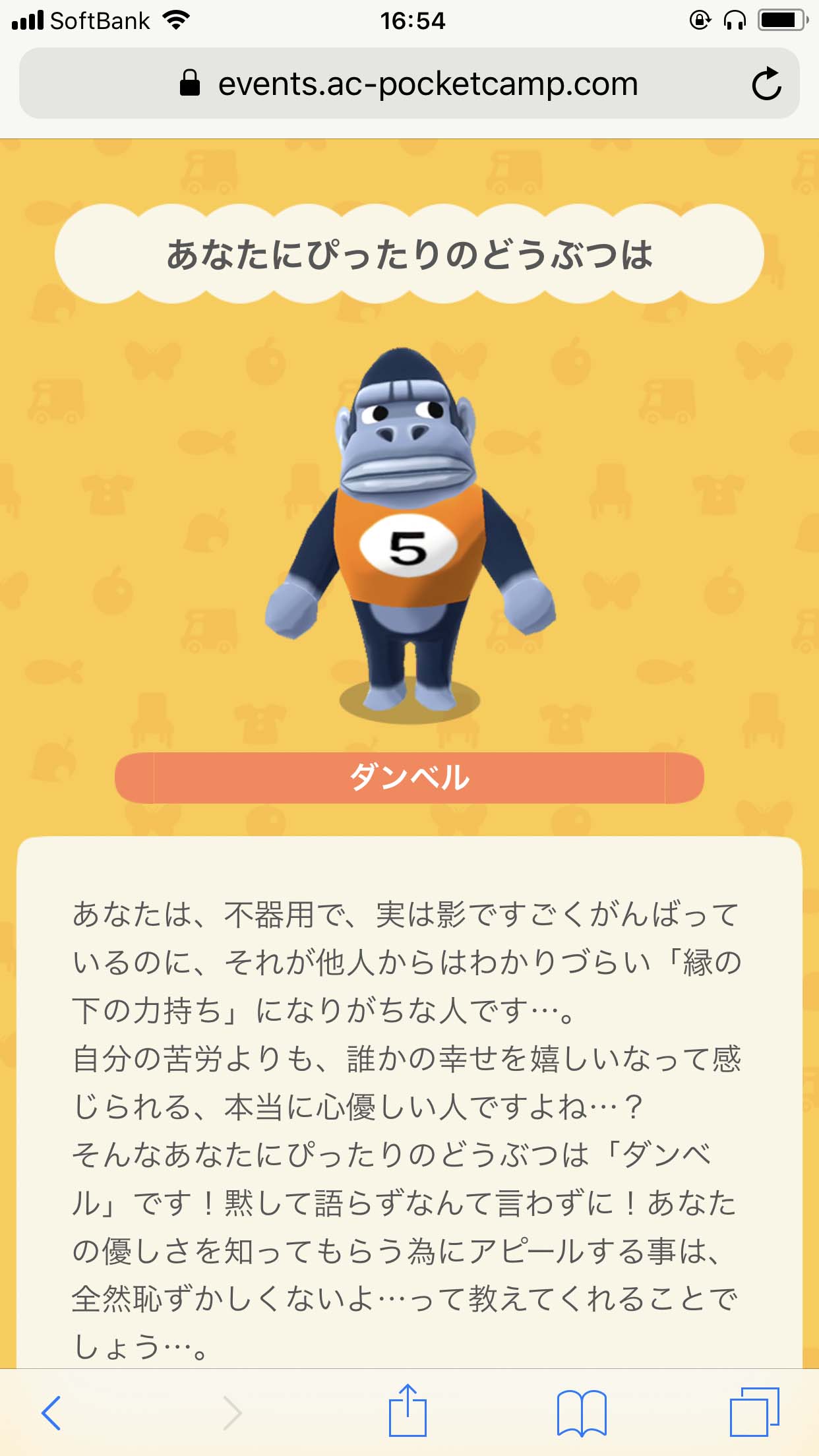Show all open Safari tabs
Image resolution: width=819 pixels, height=1456 pixels.
point(754,1412)
